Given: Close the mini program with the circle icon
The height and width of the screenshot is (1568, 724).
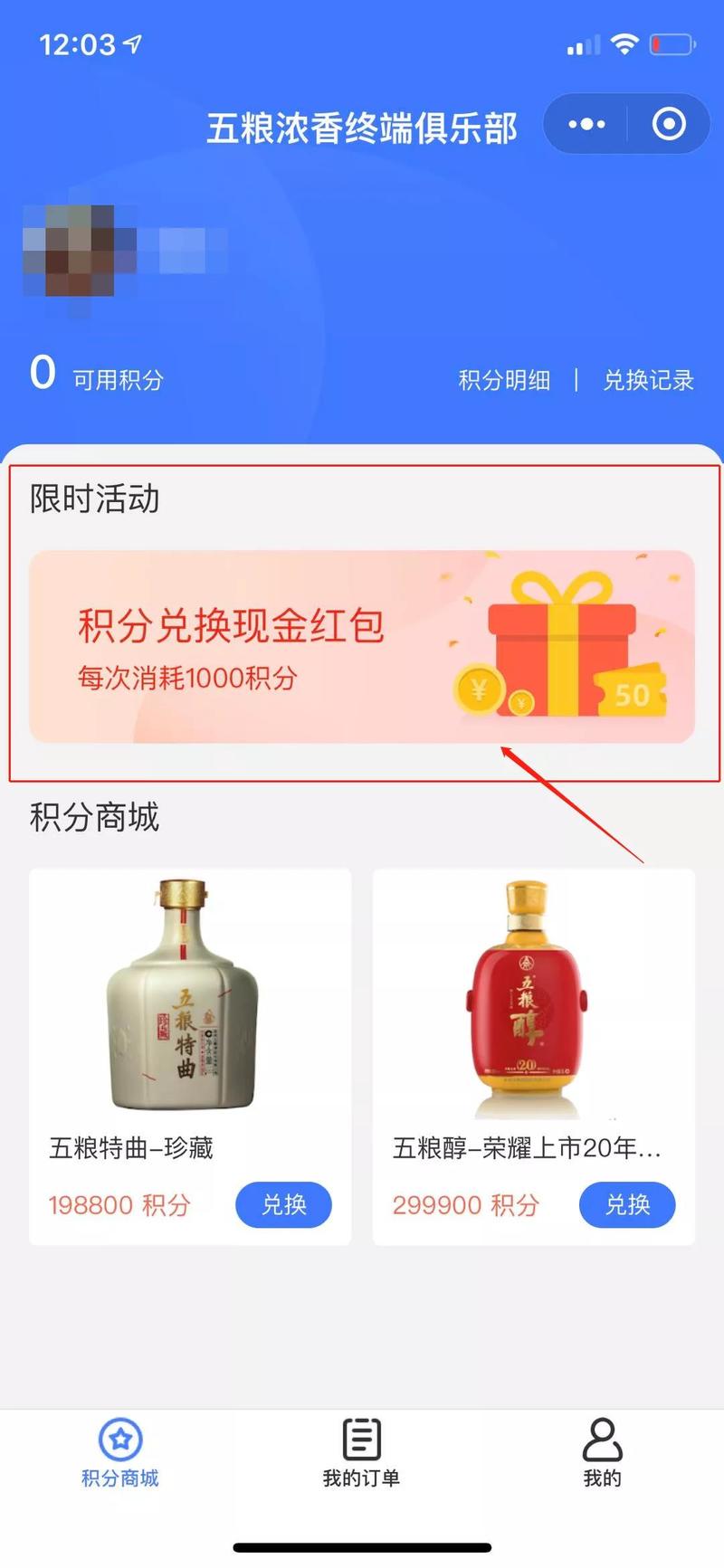Looking at the screenshot, I should (x=669, y=124).
